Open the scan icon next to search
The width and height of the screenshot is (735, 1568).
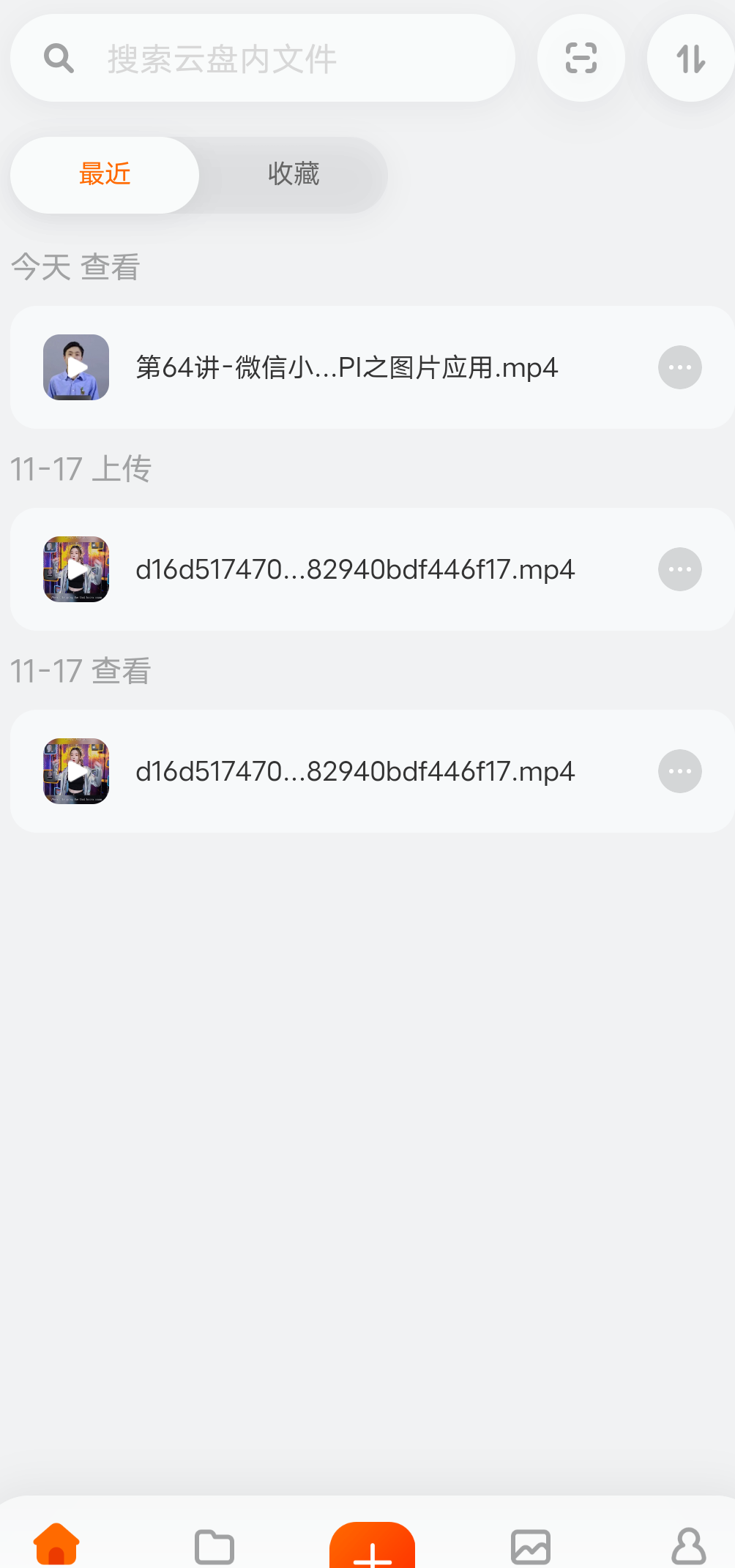click(581, 59)
